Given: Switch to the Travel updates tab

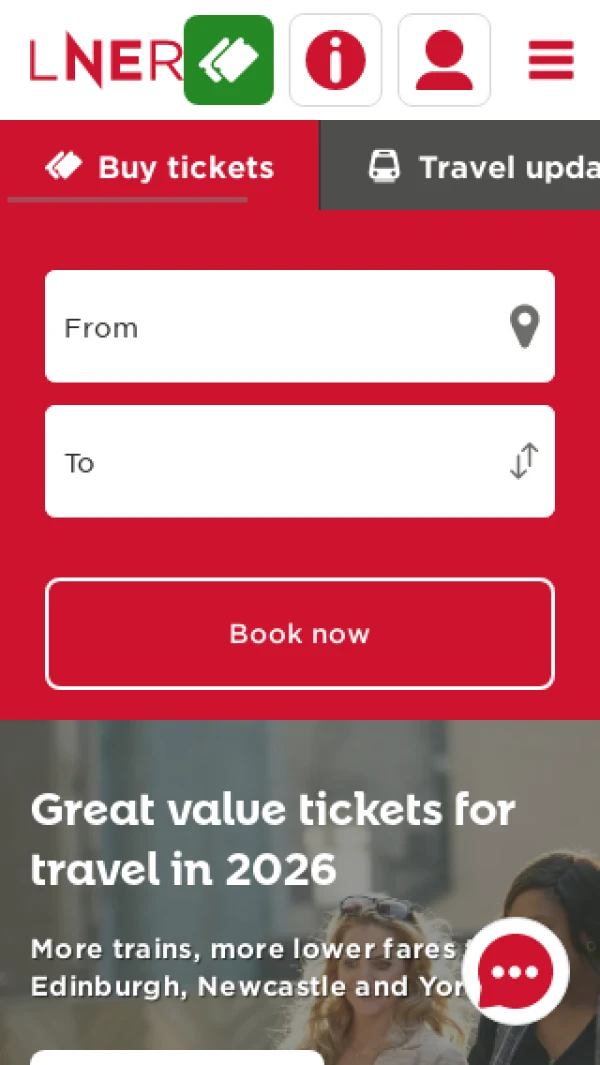Looking at the screenshot, I should [x=470, y=167].
